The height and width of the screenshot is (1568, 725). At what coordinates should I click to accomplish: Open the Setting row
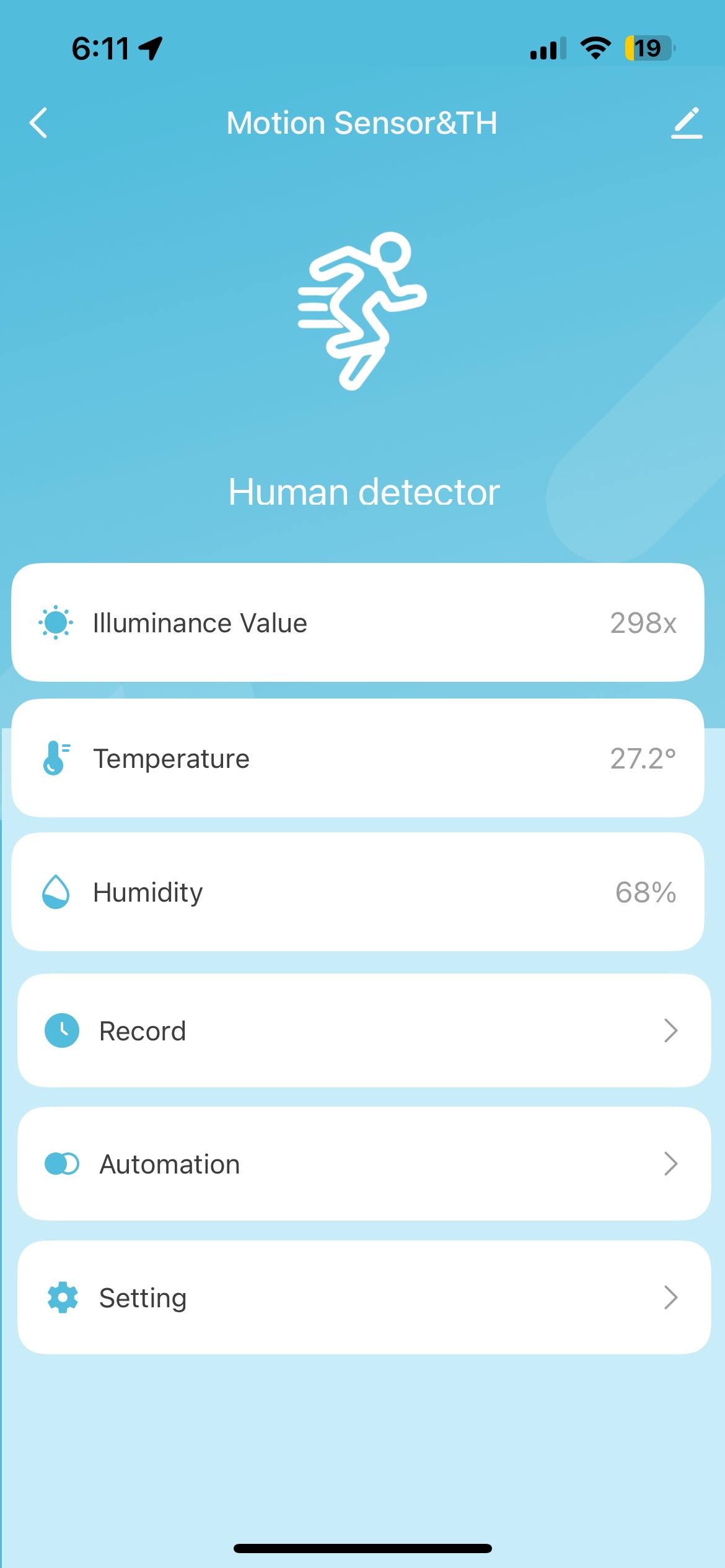click(364, 1297)
